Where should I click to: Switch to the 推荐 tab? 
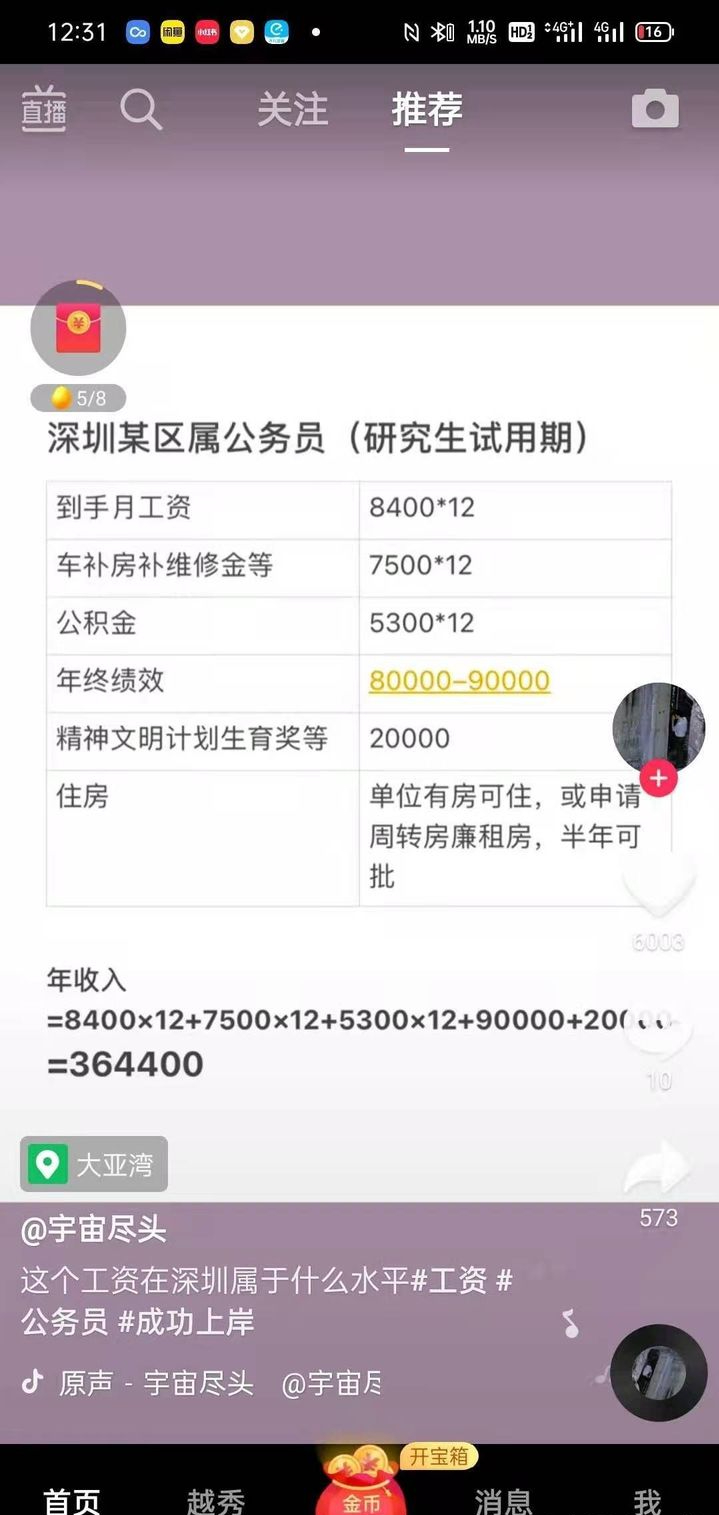pyautogui.click(x=427, y=109)
